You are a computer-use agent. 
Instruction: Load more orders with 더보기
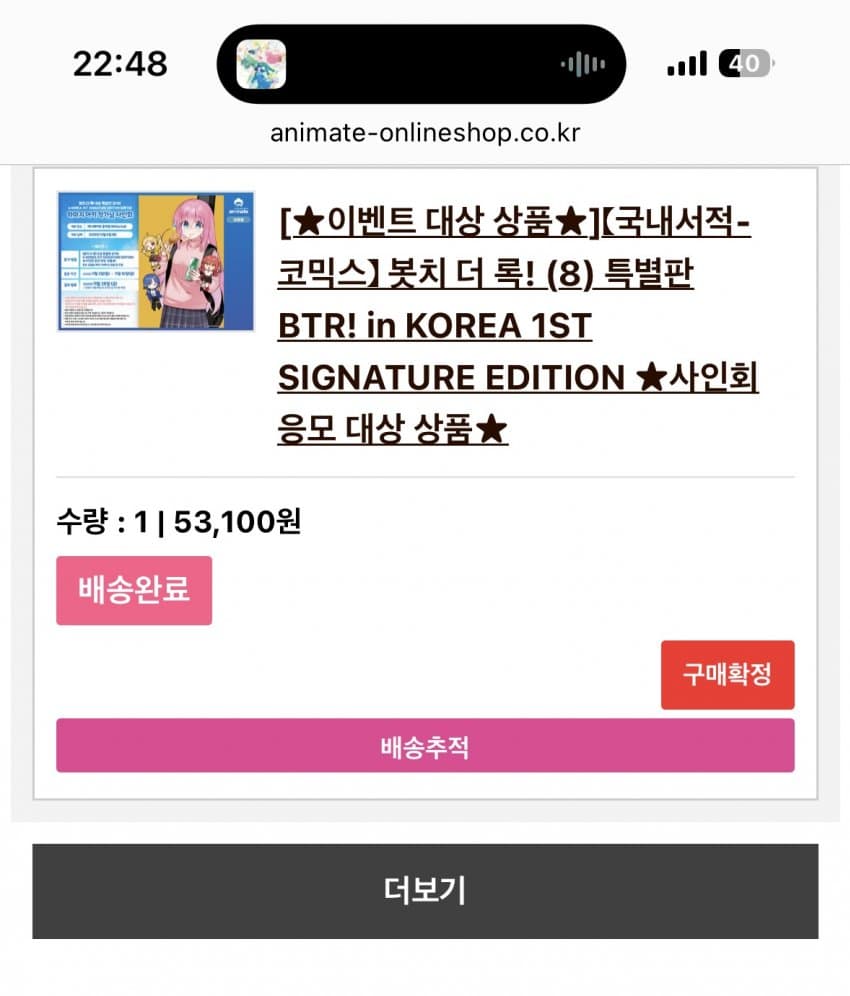point(425,891)
